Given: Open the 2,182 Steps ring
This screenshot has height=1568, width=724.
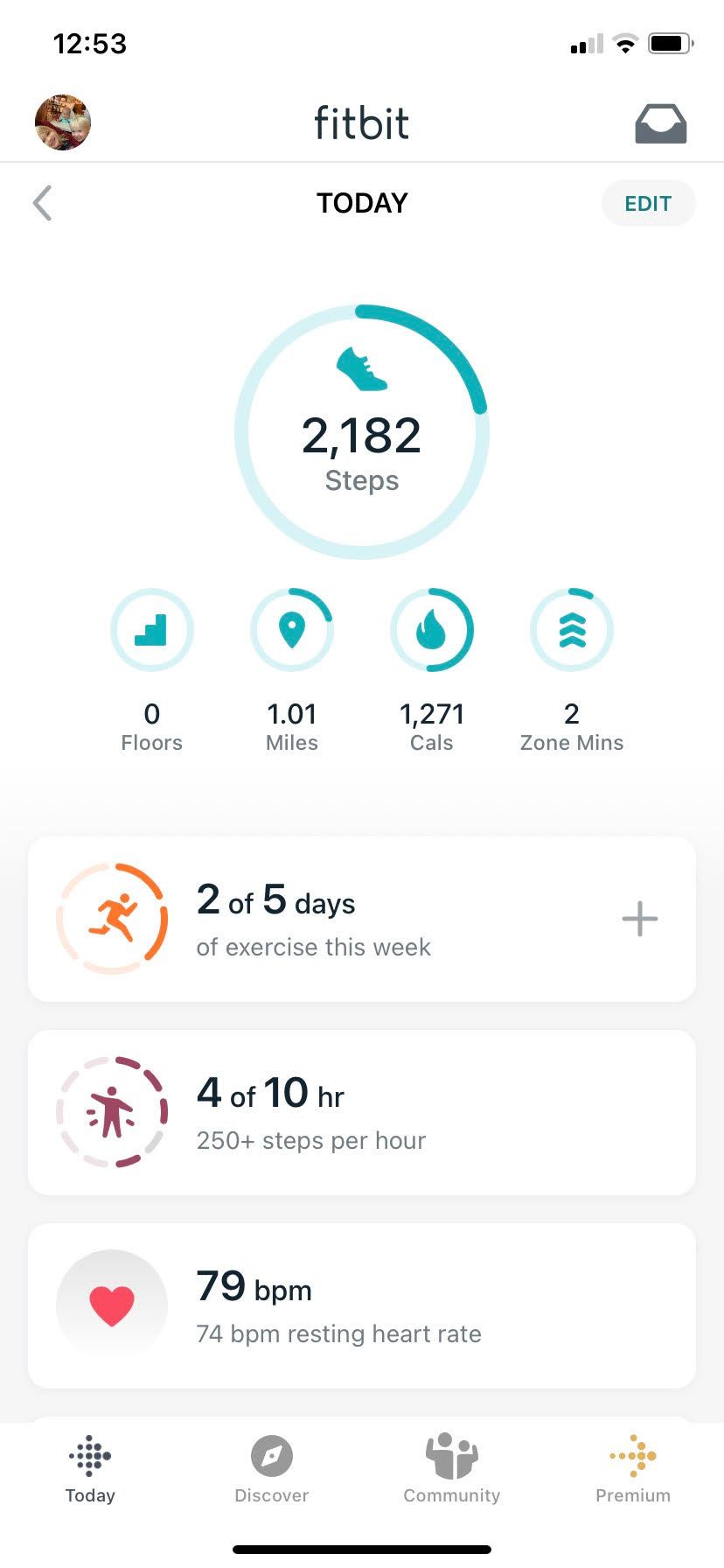Looking at the screenshot, I should coord(361,432).
